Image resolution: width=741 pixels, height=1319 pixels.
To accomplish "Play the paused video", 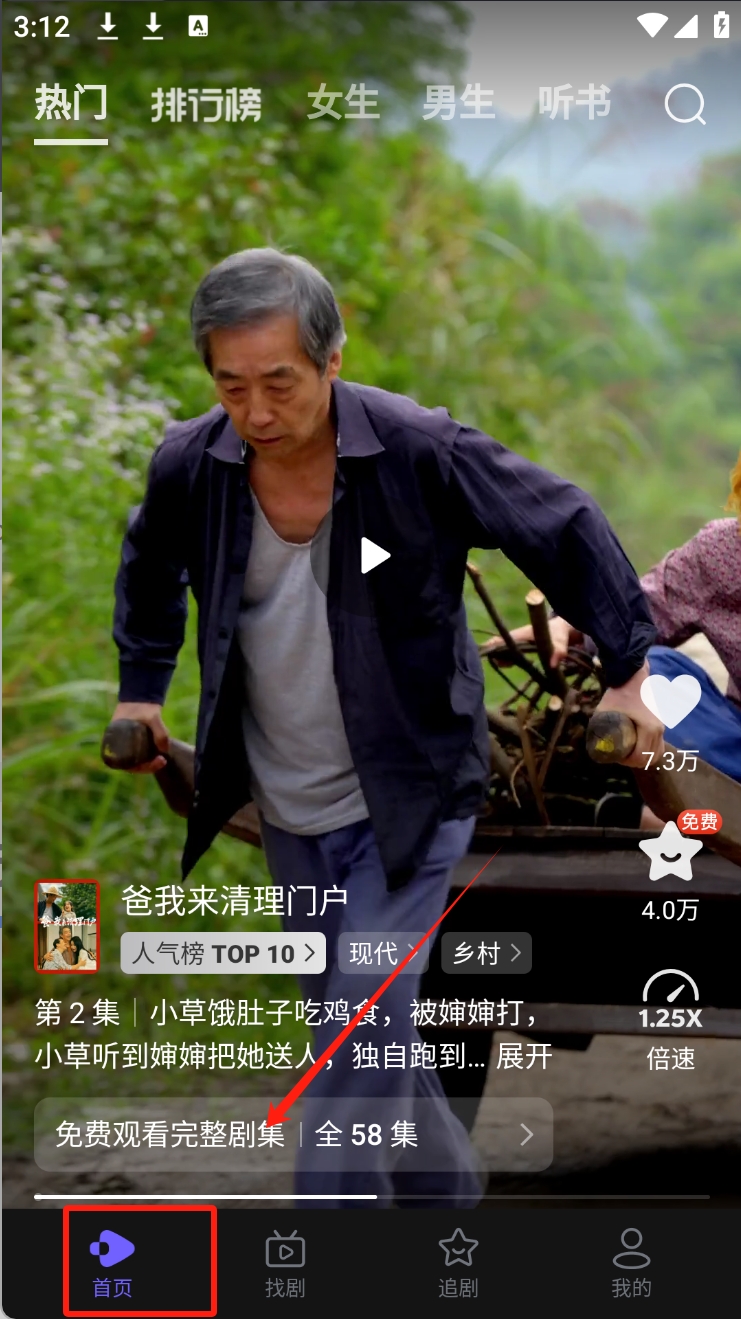I will pos(374,556).
